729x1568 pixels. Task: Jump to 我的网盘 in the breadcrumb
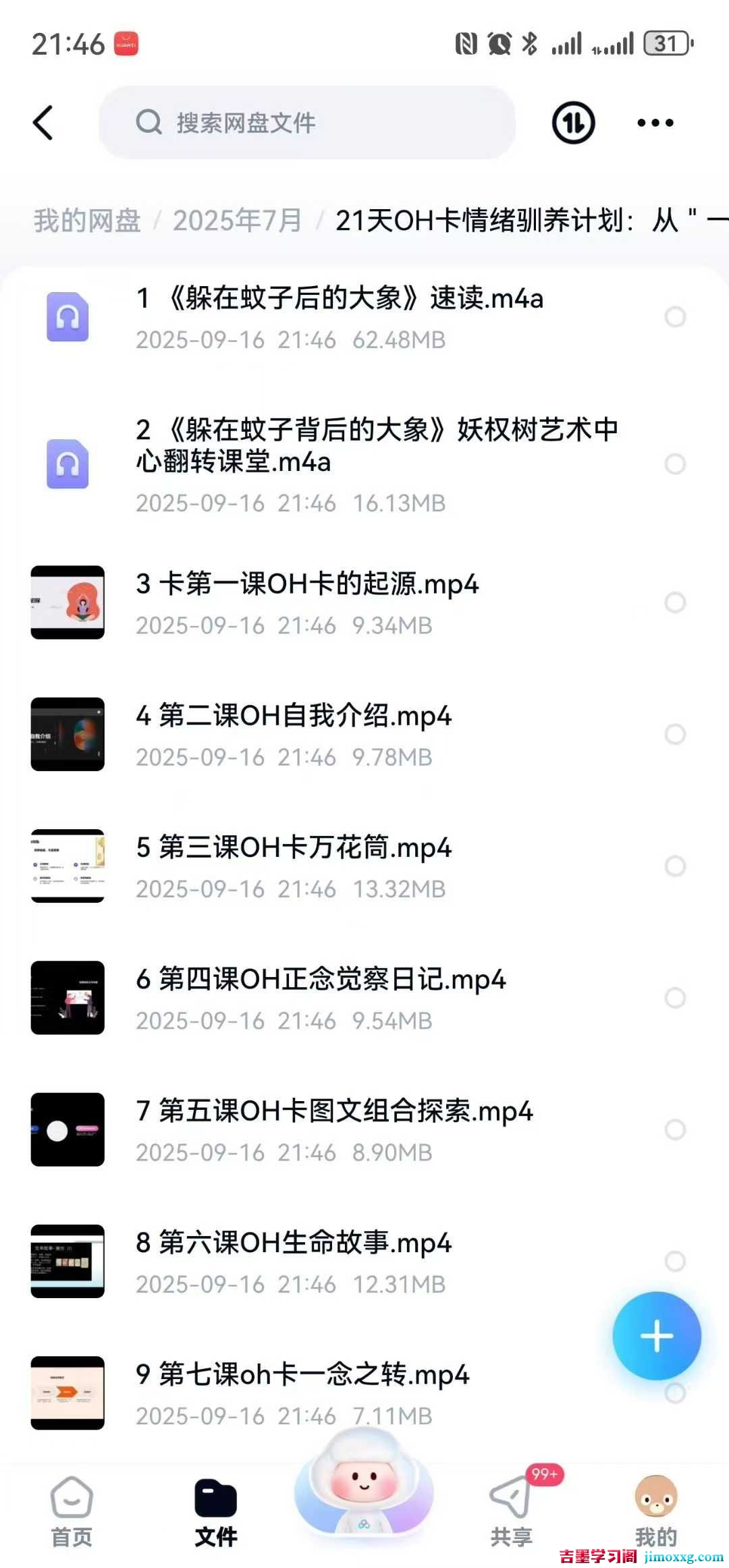87,221
